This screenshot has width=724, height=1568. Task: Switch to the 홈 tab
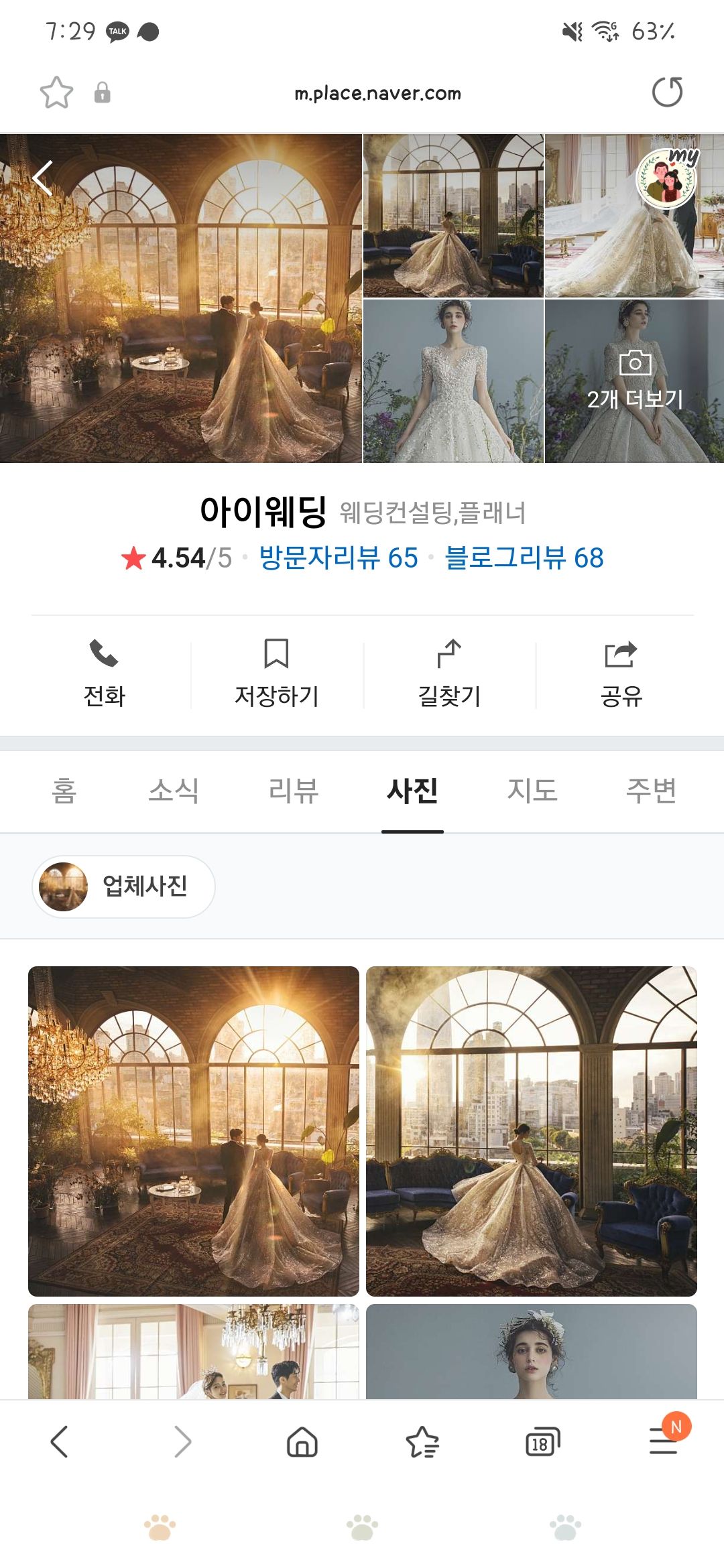64,791
